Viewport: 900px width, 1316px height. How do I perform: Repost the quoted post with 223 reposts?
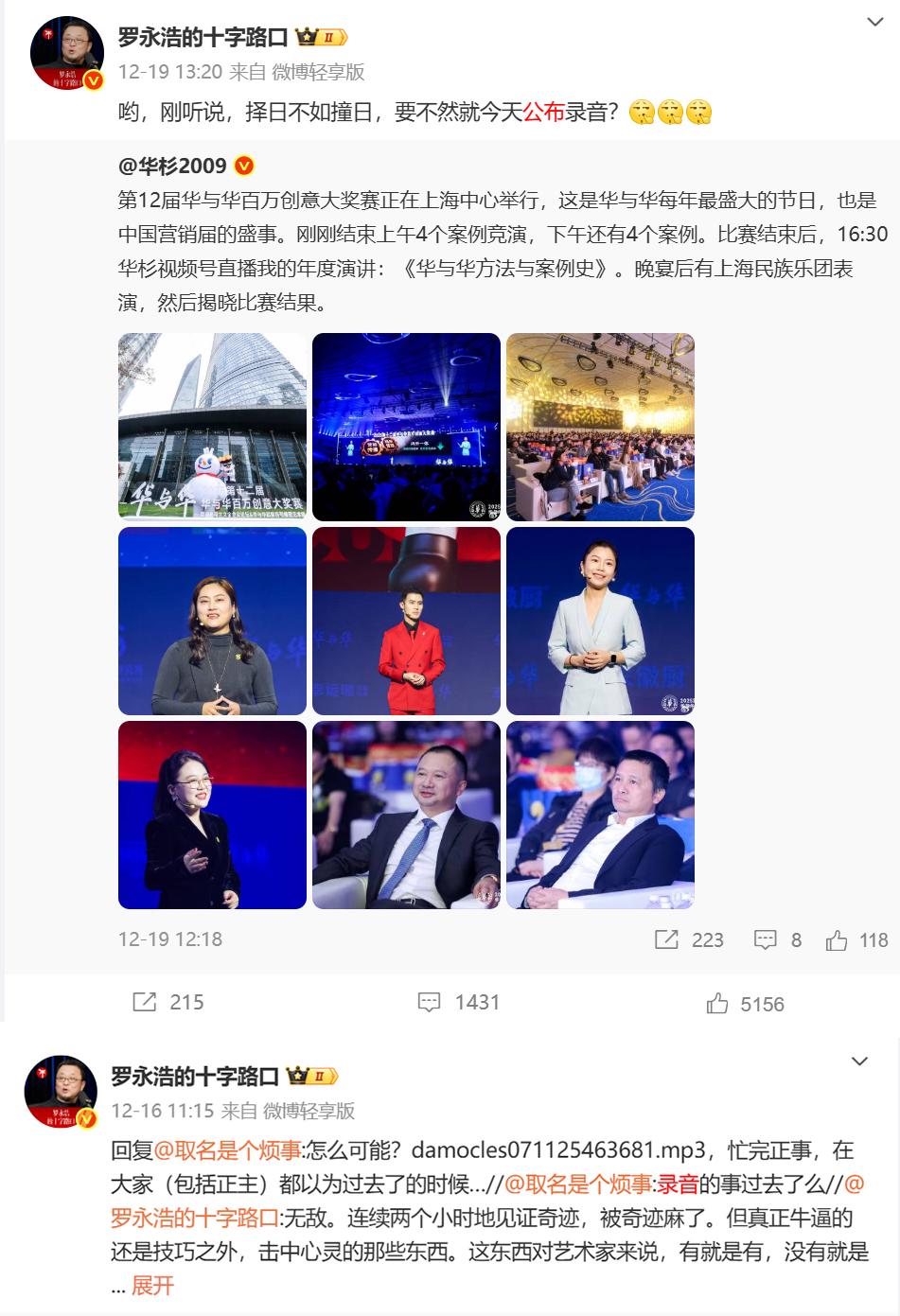pos(689,939)
